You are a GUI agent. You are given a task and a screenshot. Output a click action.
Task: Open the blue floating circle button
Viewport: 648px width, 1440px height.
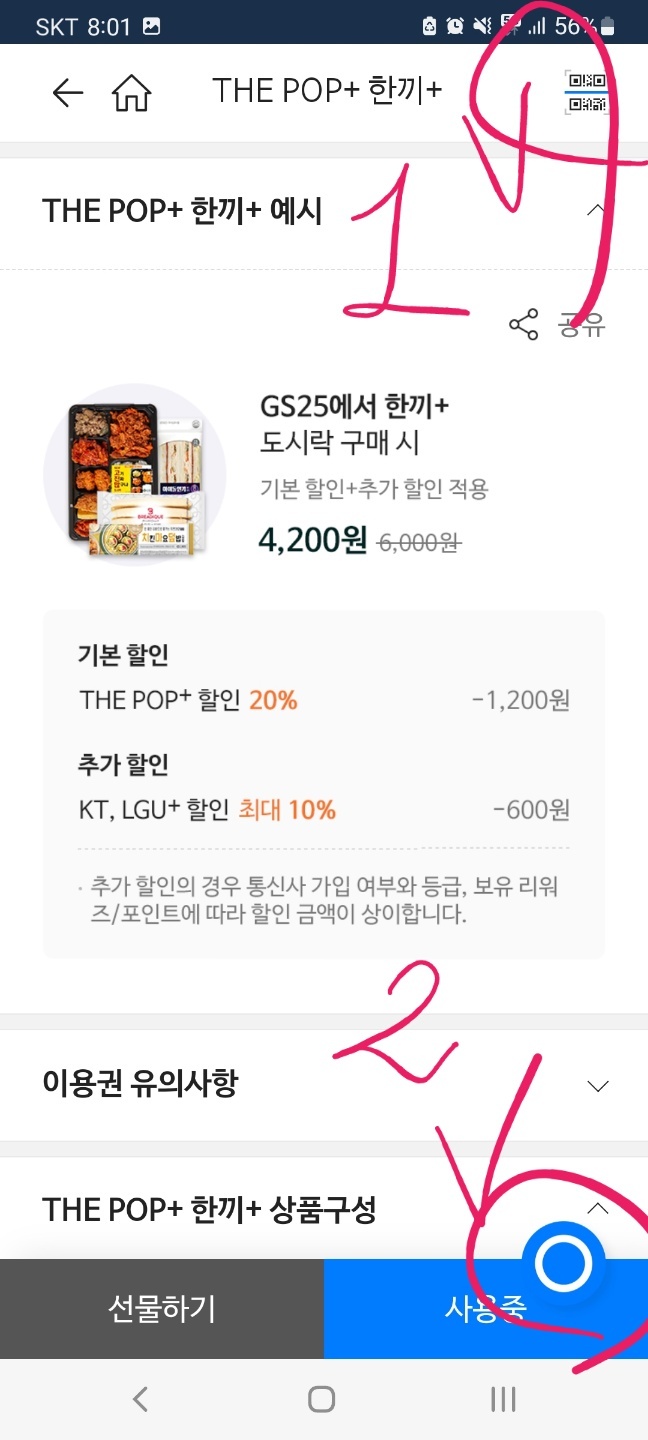(x=564, y=1264)
